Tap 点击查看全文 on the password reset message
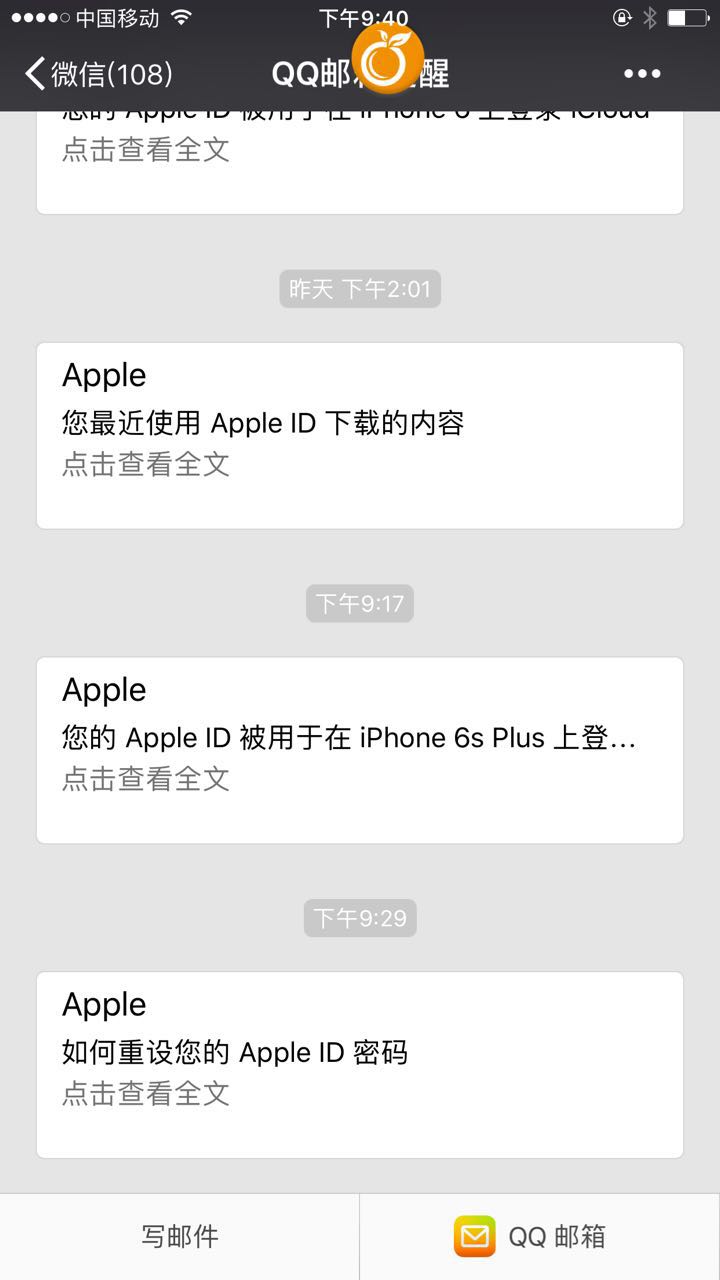Viewport: 720px width, 1280px height. tap(146, 1096)
